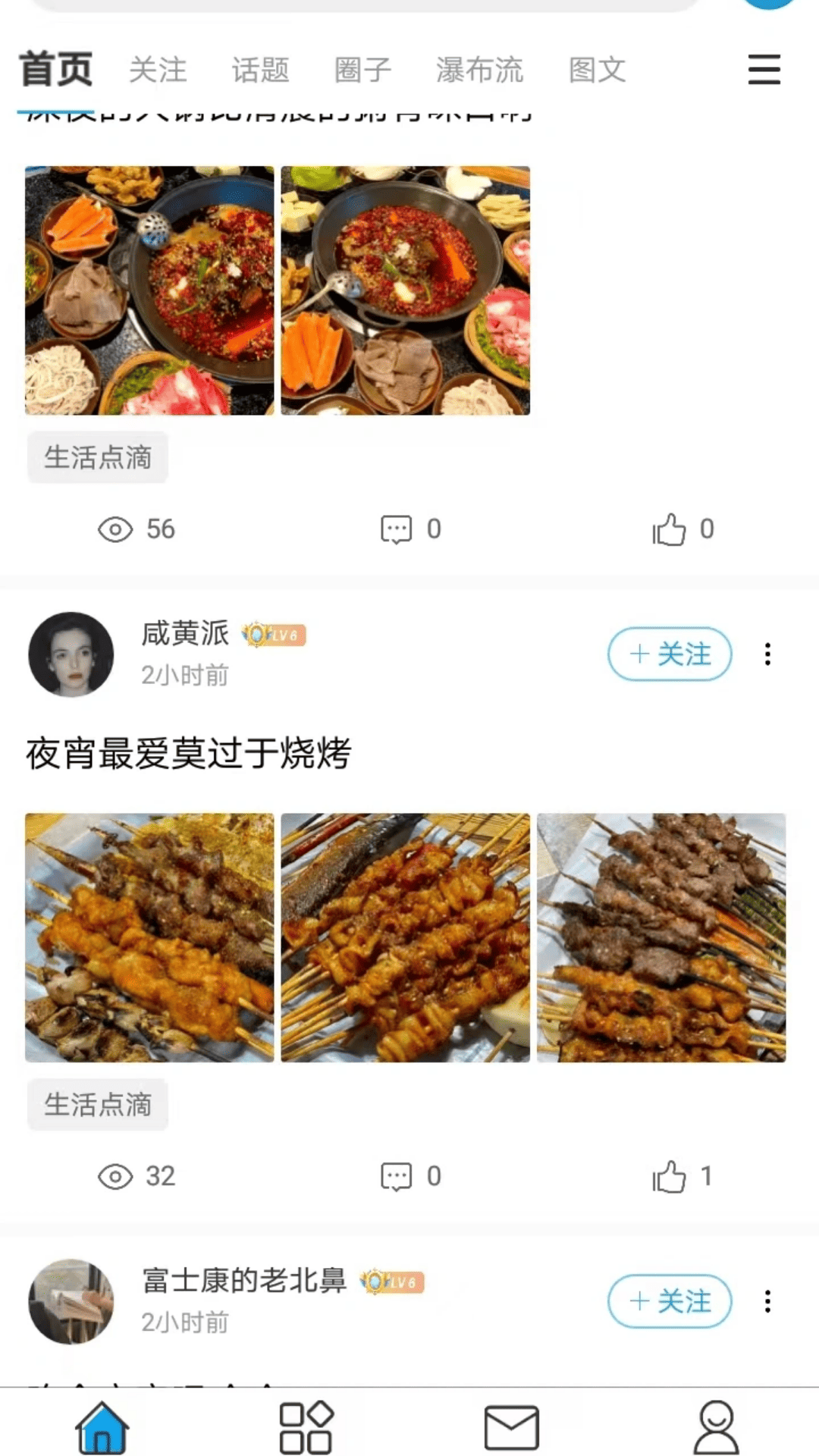Open more options on 咸黄派's post

point(767,654)
